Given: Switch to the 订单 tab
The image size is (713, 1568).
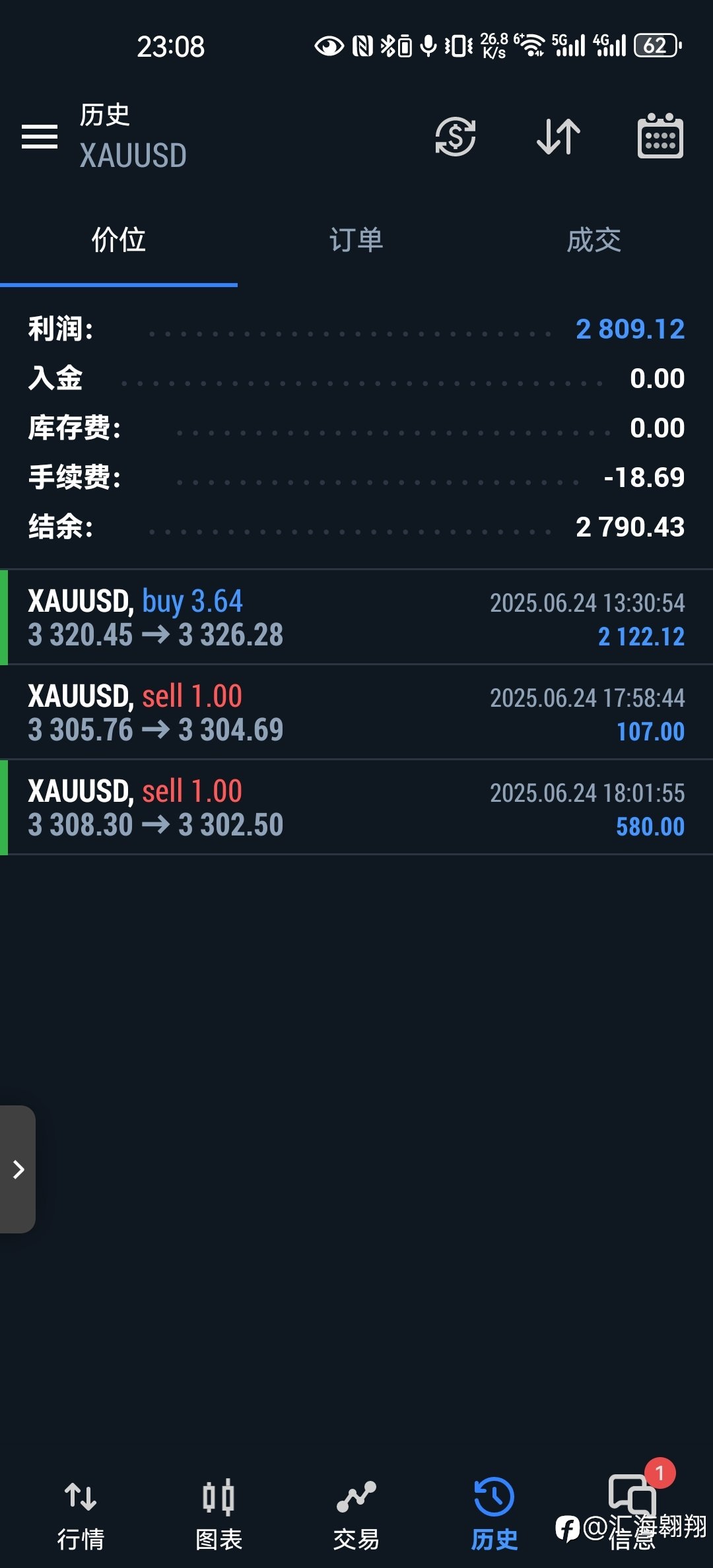Looking at the screenshot, I should [x=356, y=240].
